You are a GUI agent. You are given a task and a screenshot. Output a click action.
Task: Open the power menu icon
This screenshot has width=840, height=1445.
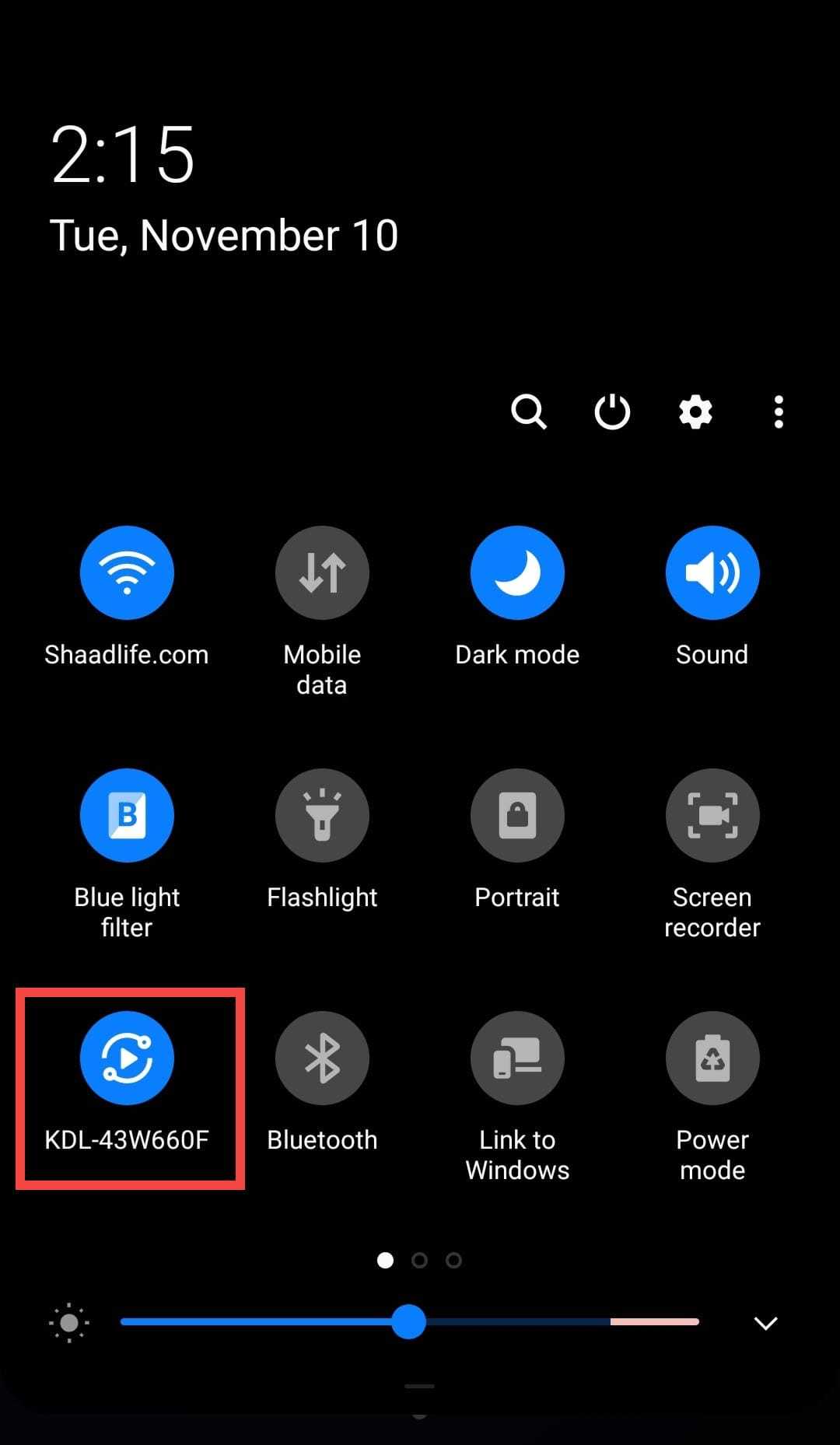[x=612, y=411]
